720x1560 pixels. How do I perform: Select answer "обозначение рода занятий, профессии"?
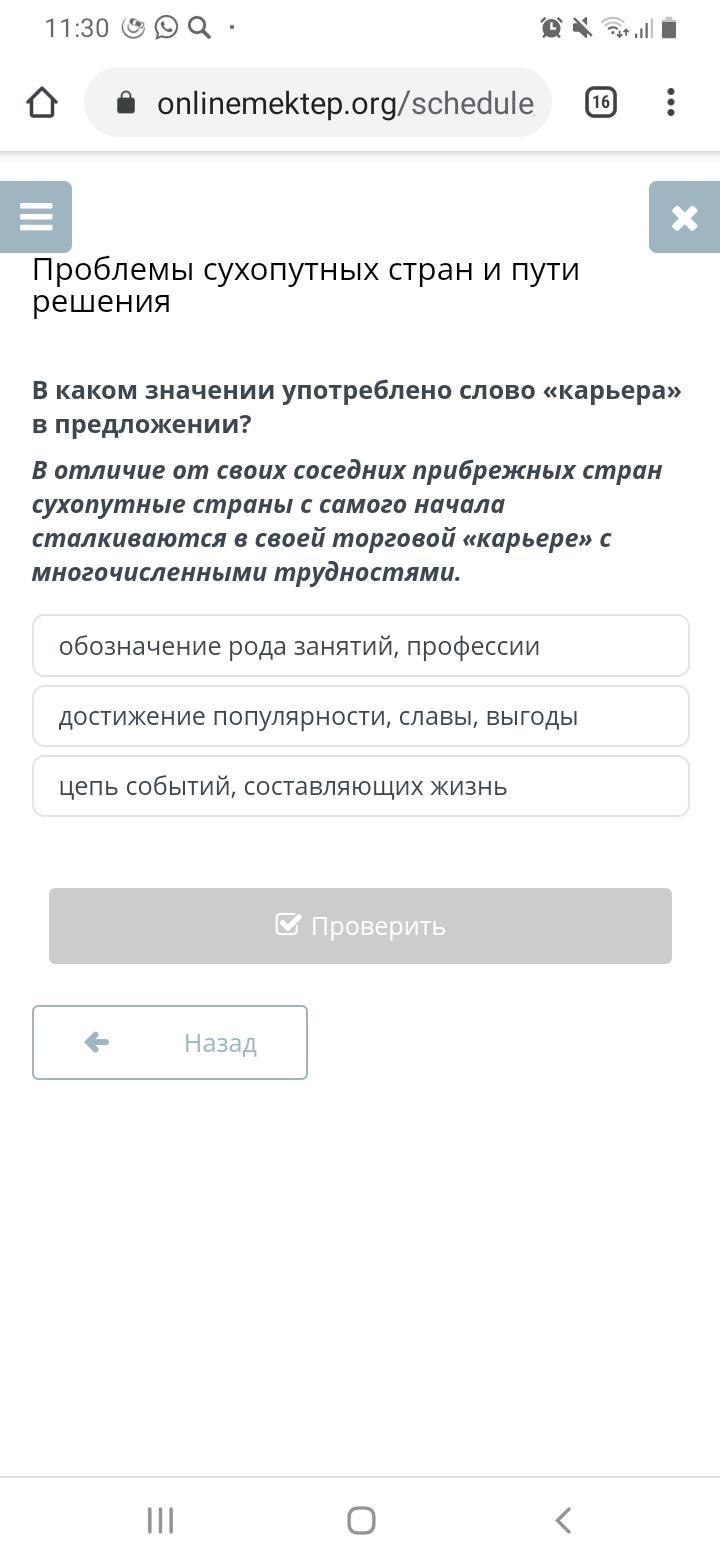361,646
